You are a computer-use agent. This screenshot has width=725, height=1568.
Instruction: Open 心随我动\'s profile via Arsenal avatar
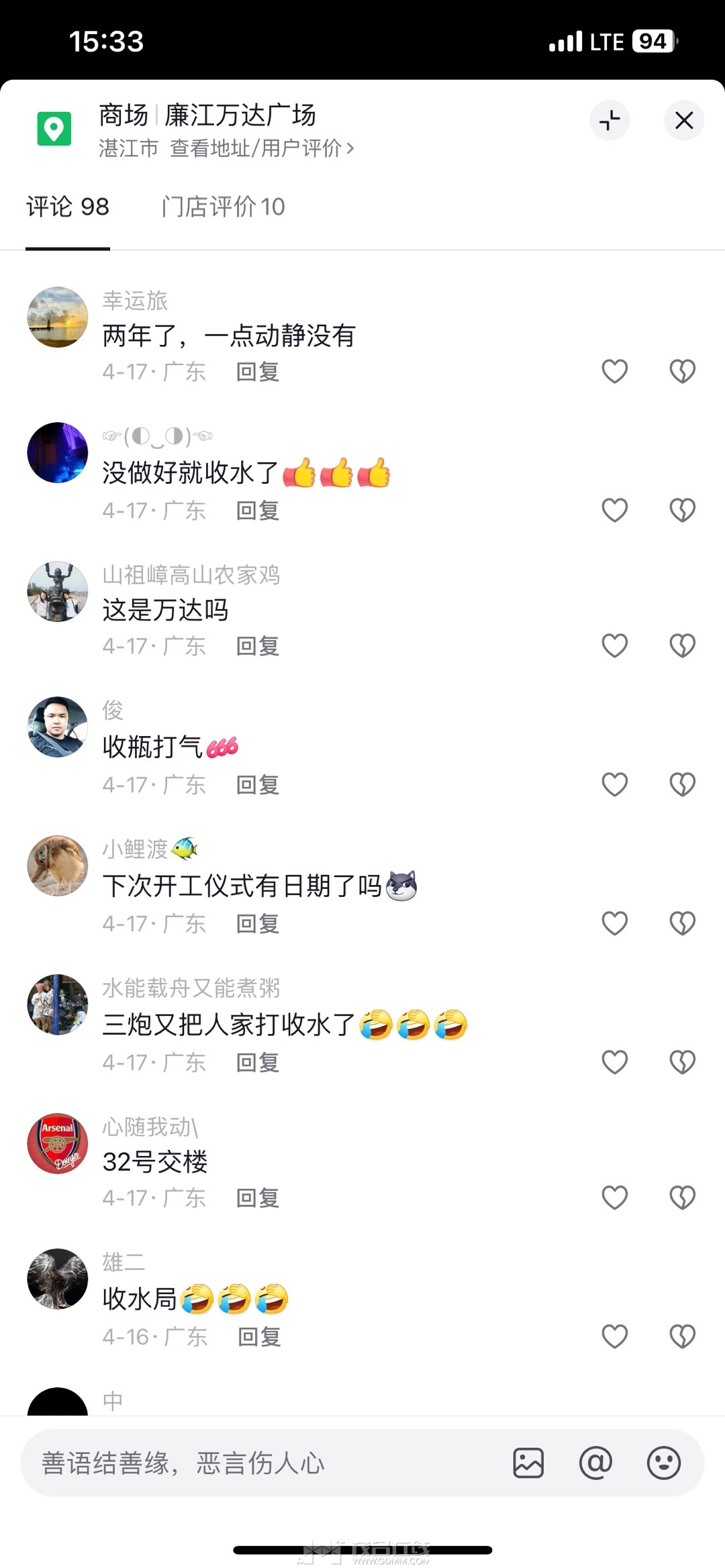coord(58,1143)
